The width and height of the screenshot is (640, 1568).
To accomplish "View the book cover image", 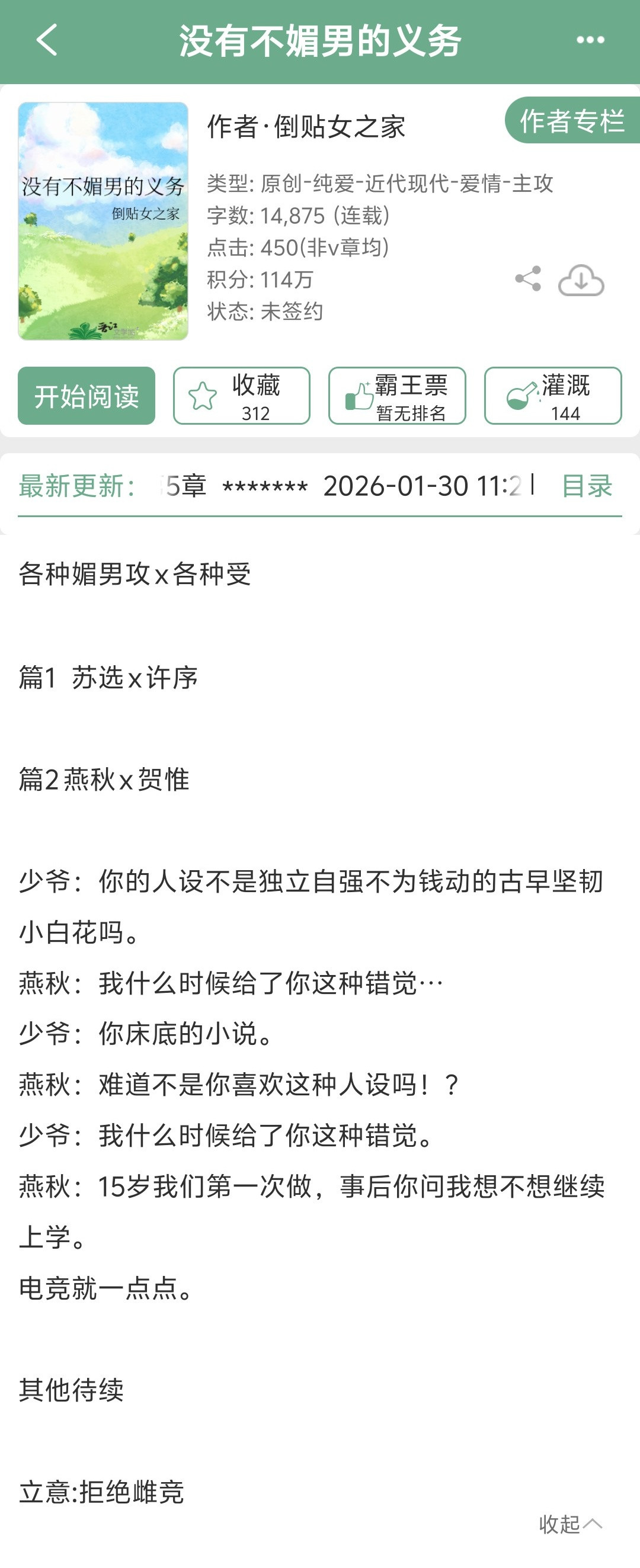I will pyautogui.click(x=103, y=221).
